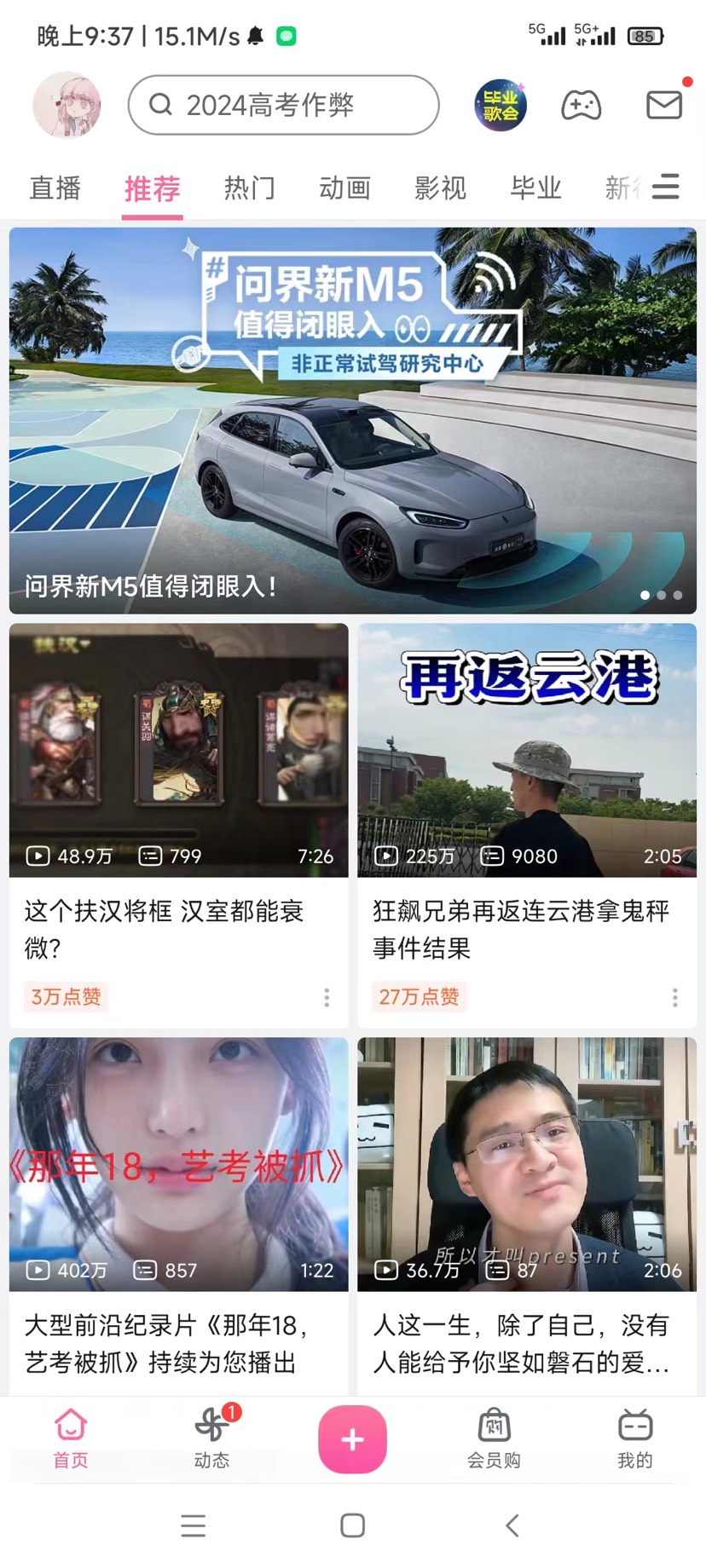Go to the 影视 tab
Screen dimensions: 706x1568
tap(440, 187)
